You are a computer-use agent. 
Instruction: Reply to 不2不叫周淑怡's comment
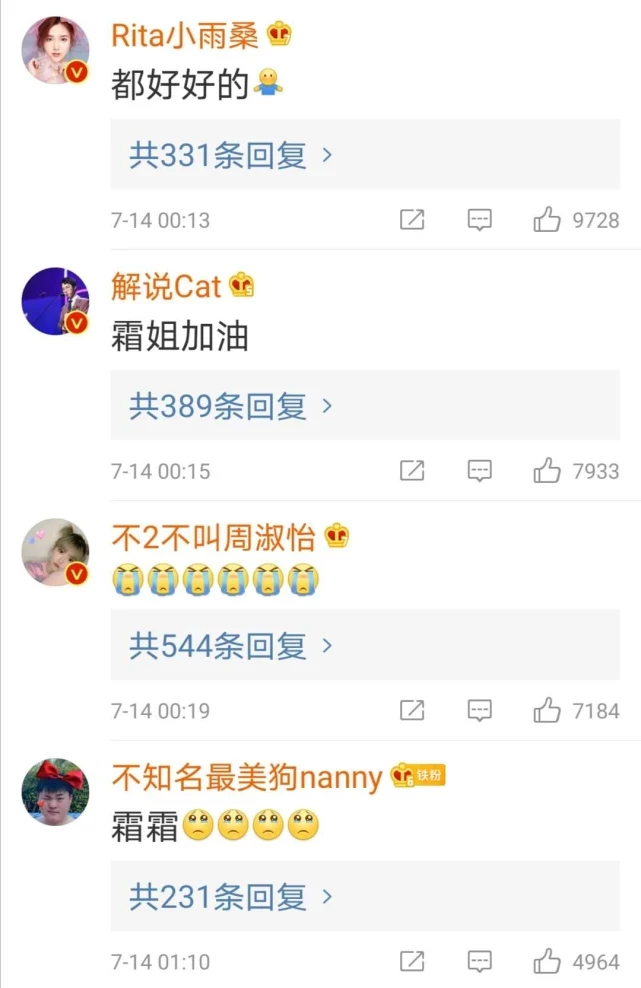tap(480, 711)
